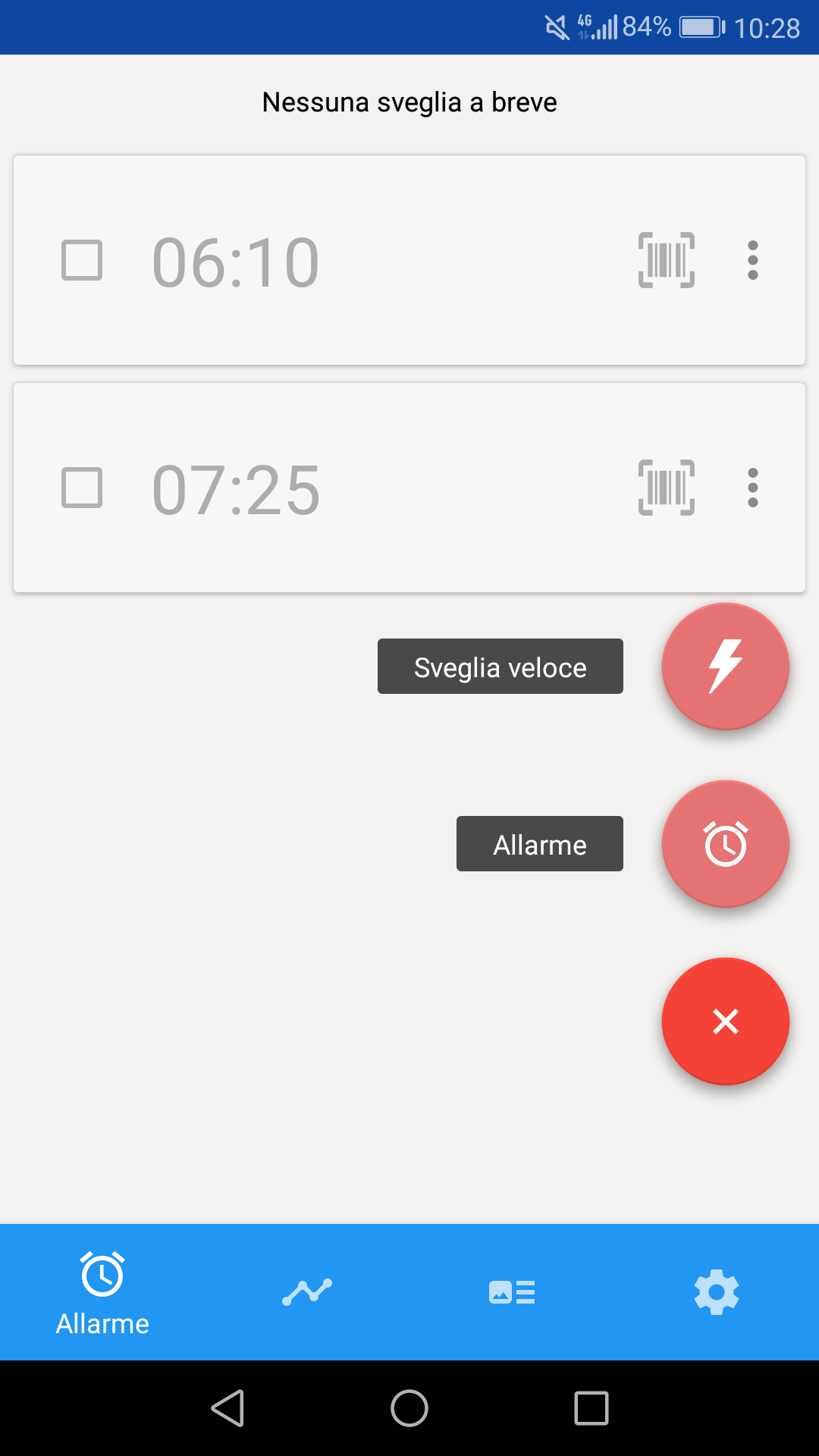
Task: Select the Allarme tab in bottom bar
Action: [x=102, y=1292]
